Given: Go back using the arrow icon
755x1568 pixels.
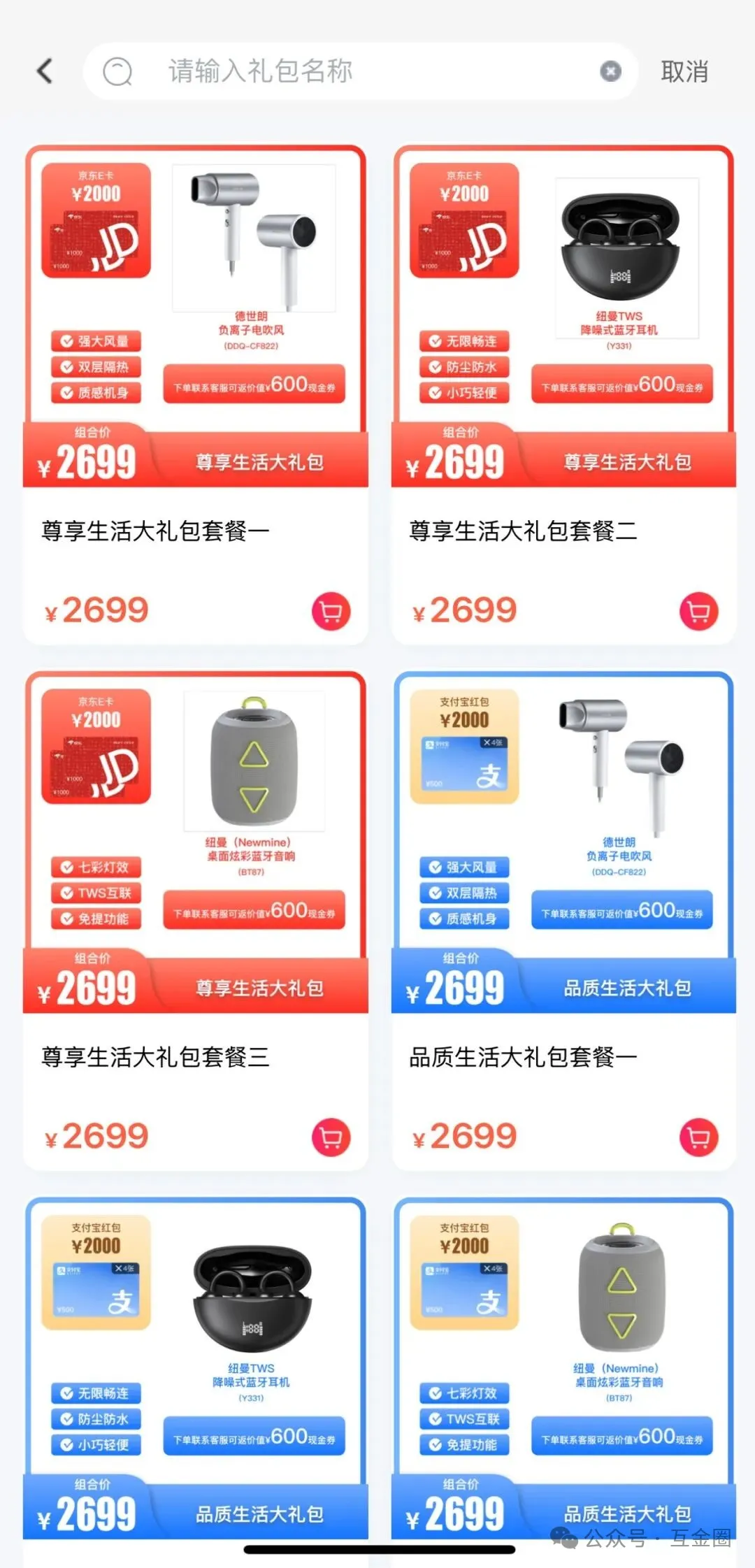Looking at the screenshot, I should 45,71.
